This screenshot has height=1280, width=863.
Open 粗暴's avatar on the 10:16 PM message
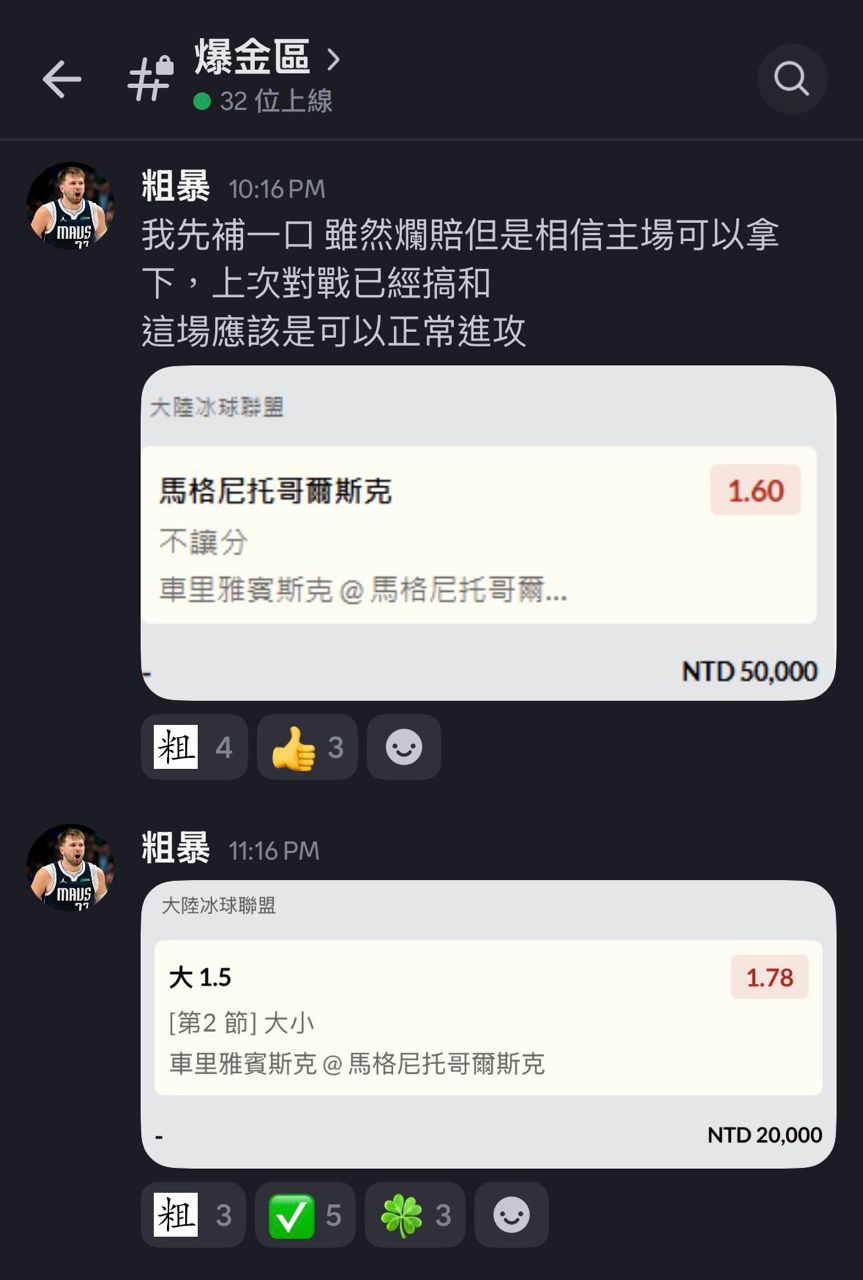[x=70, y=206]
